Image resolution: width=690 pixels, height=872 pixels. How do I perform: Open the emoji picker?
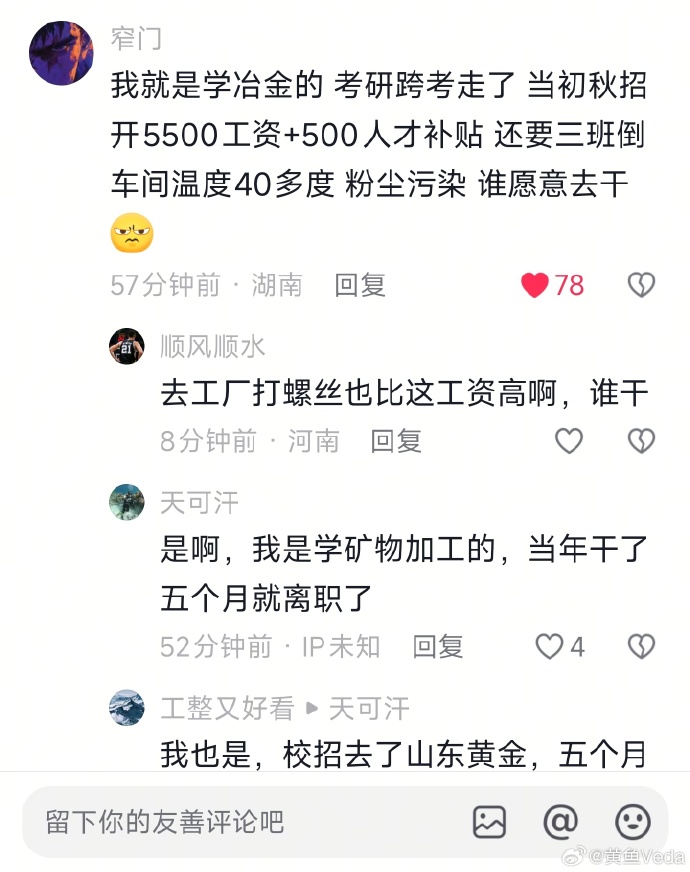(x=632, y=823)
